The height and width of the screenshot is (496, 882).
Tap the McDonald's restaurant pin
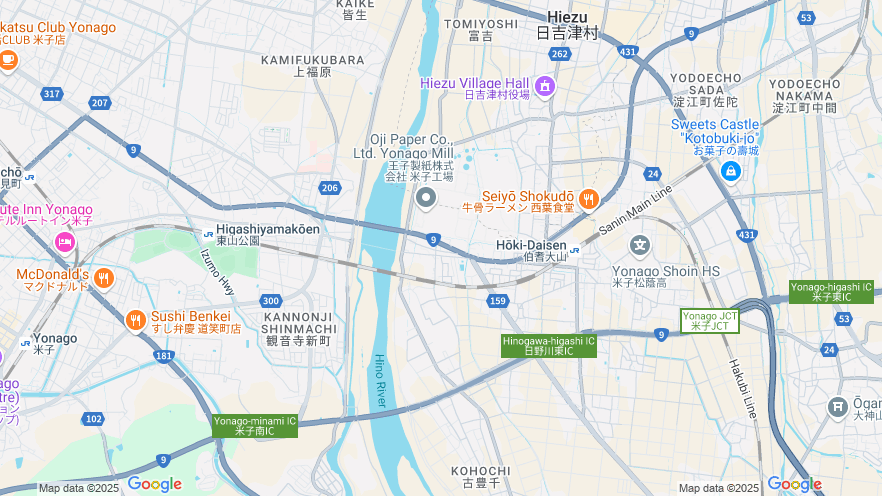(104, 278)
